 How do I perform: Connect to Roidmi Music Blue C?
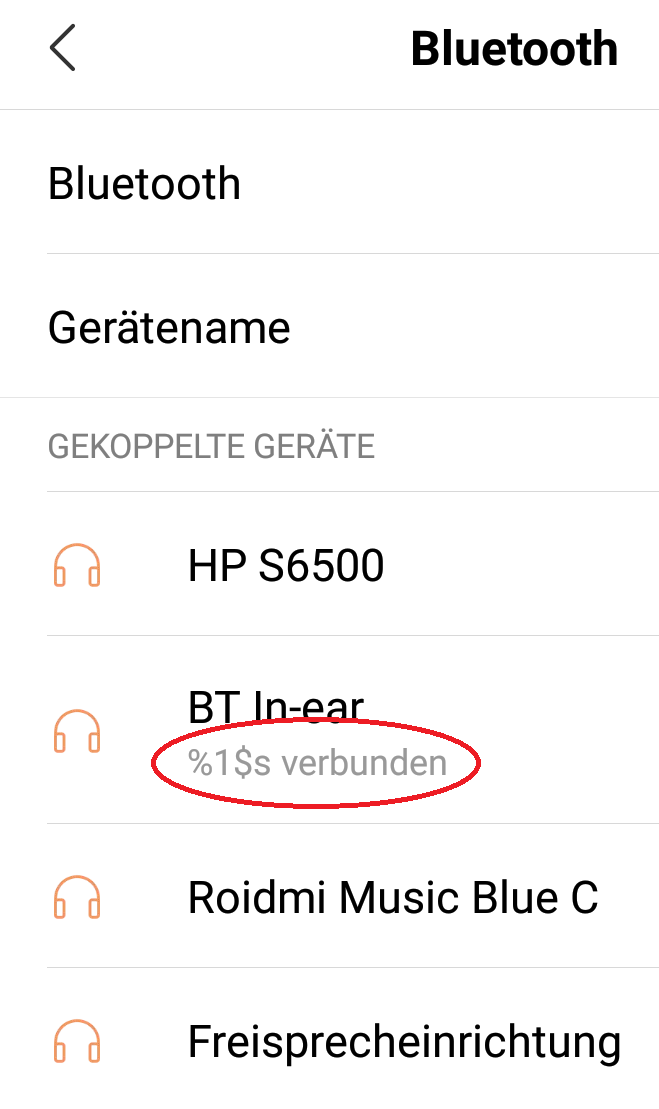tap(330, 895)
